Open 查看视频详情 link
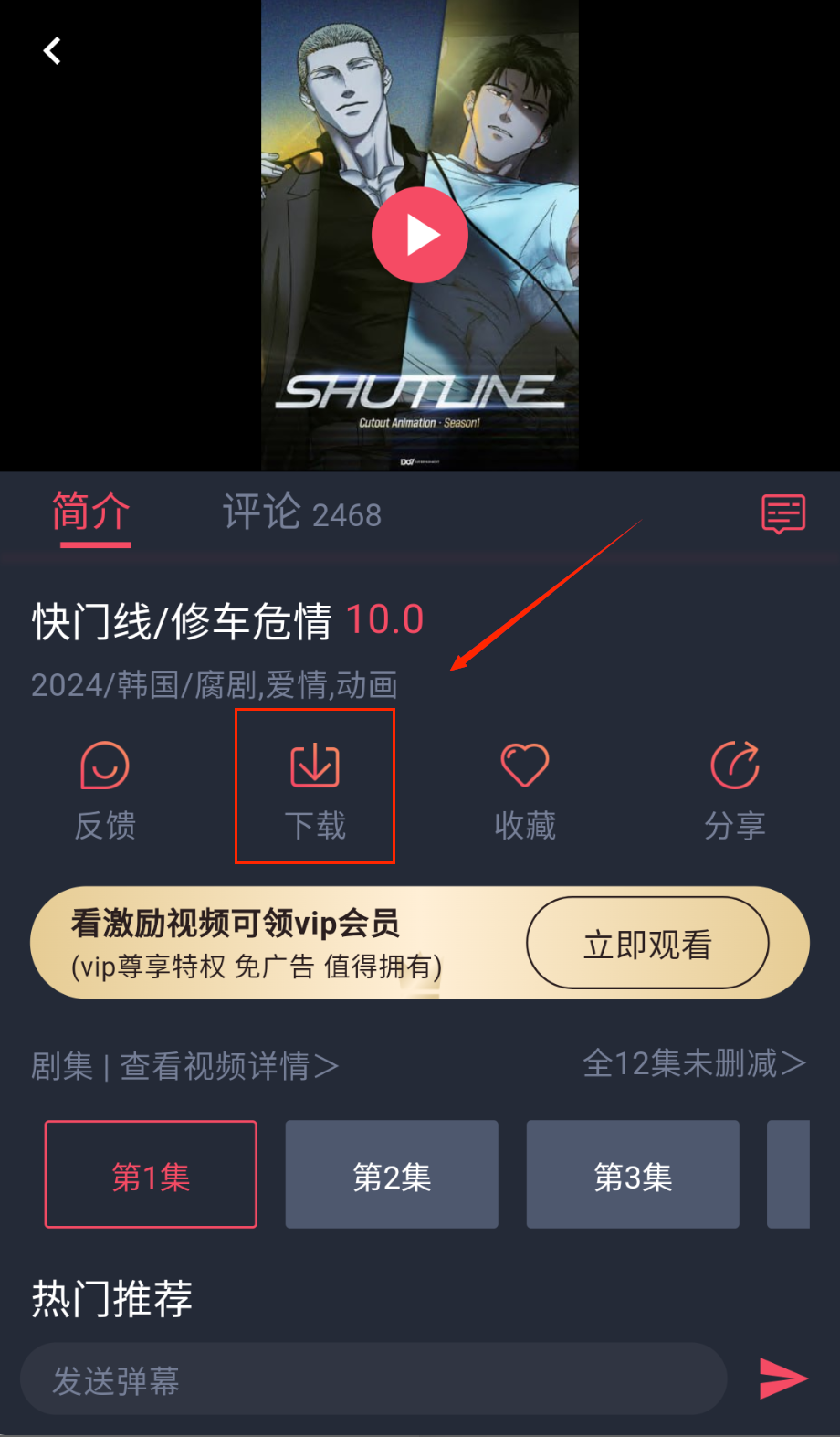The height and width of the screenshot is (1437, 840). [x=228, y=1066]
